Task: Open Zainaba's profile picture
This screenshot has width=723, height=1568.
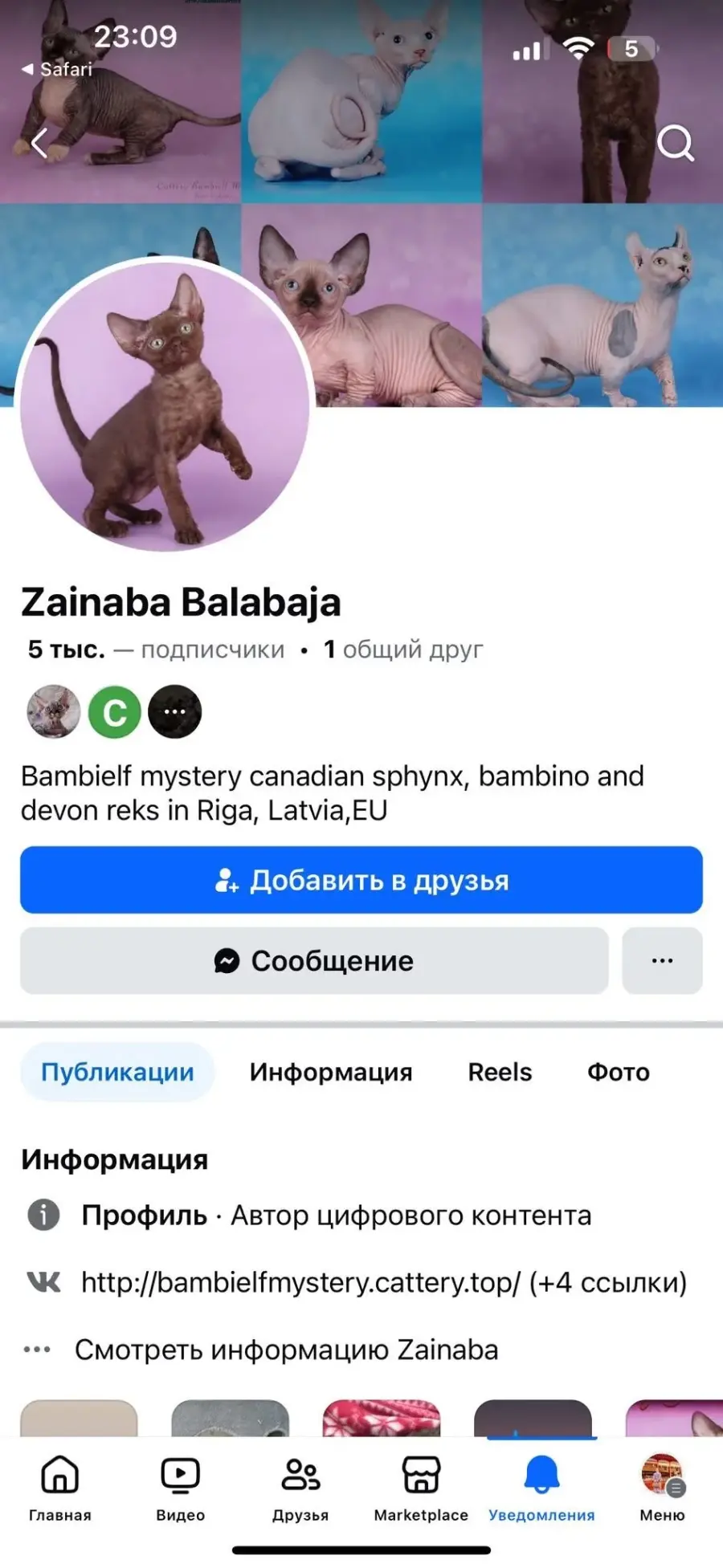Action: (x=165, y=405)
